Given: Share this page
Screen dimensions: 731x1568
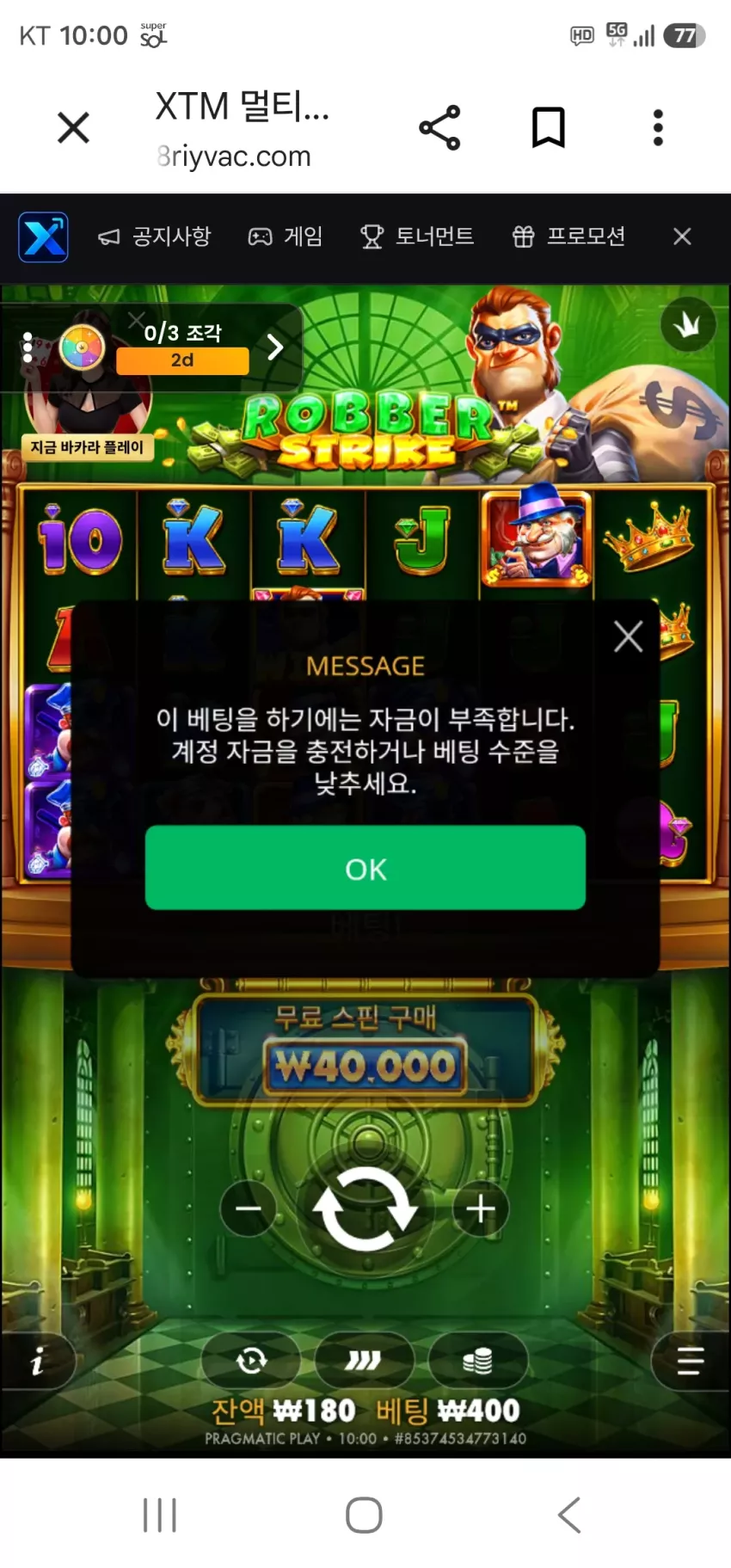Looking at the screenshot, I should tap(439, 128).
